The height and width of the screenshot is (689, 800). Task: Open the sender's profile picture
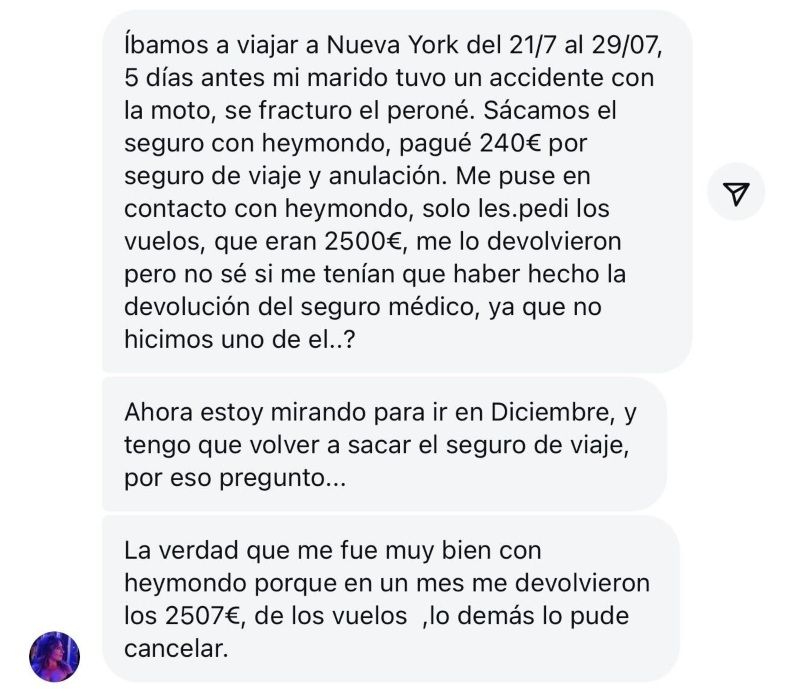(55, 656)
